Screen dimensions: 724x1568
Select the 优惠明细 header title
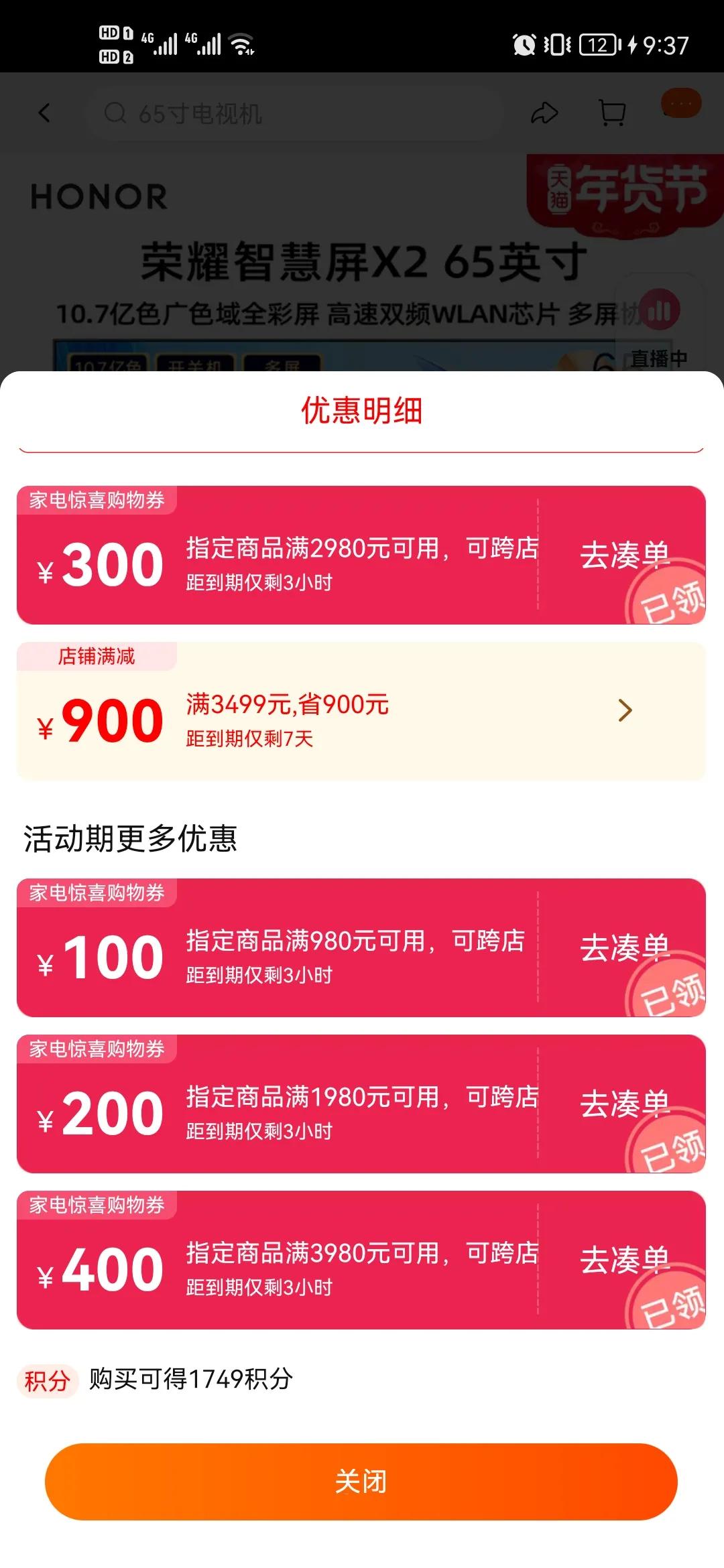point(362,411)
